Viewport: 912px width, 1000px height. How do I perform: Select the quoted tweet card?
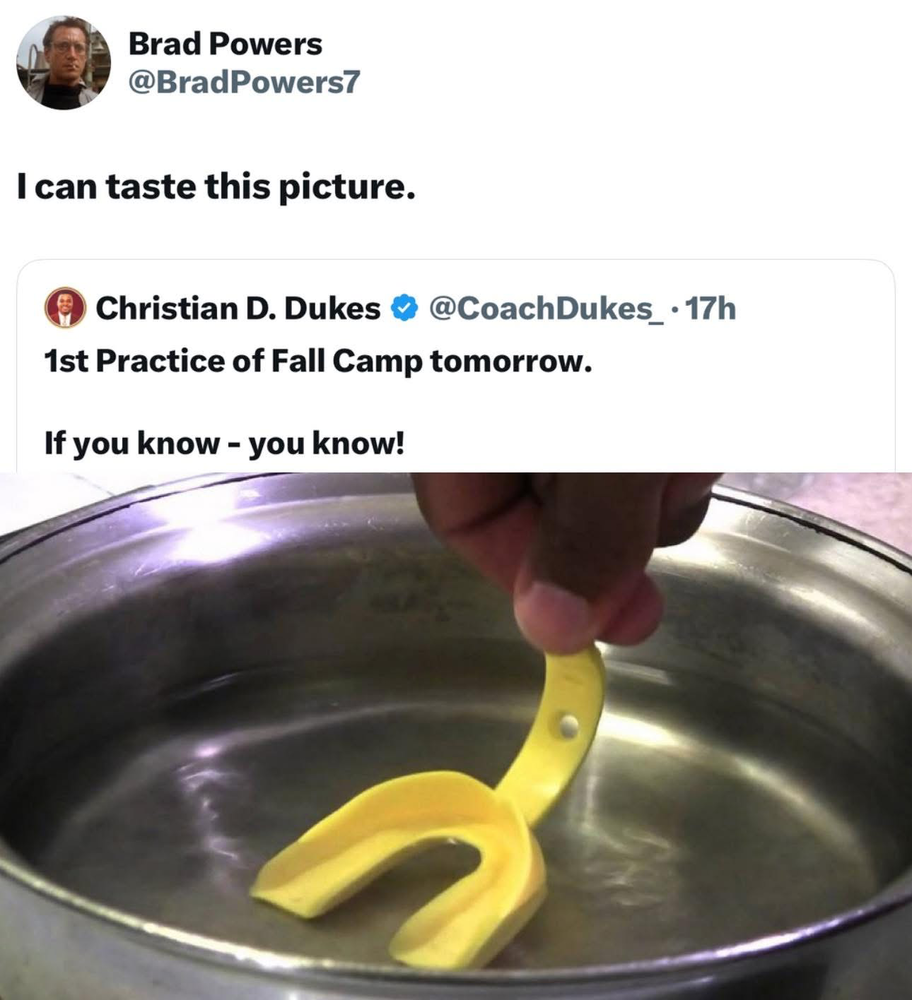tap(456, 370)
